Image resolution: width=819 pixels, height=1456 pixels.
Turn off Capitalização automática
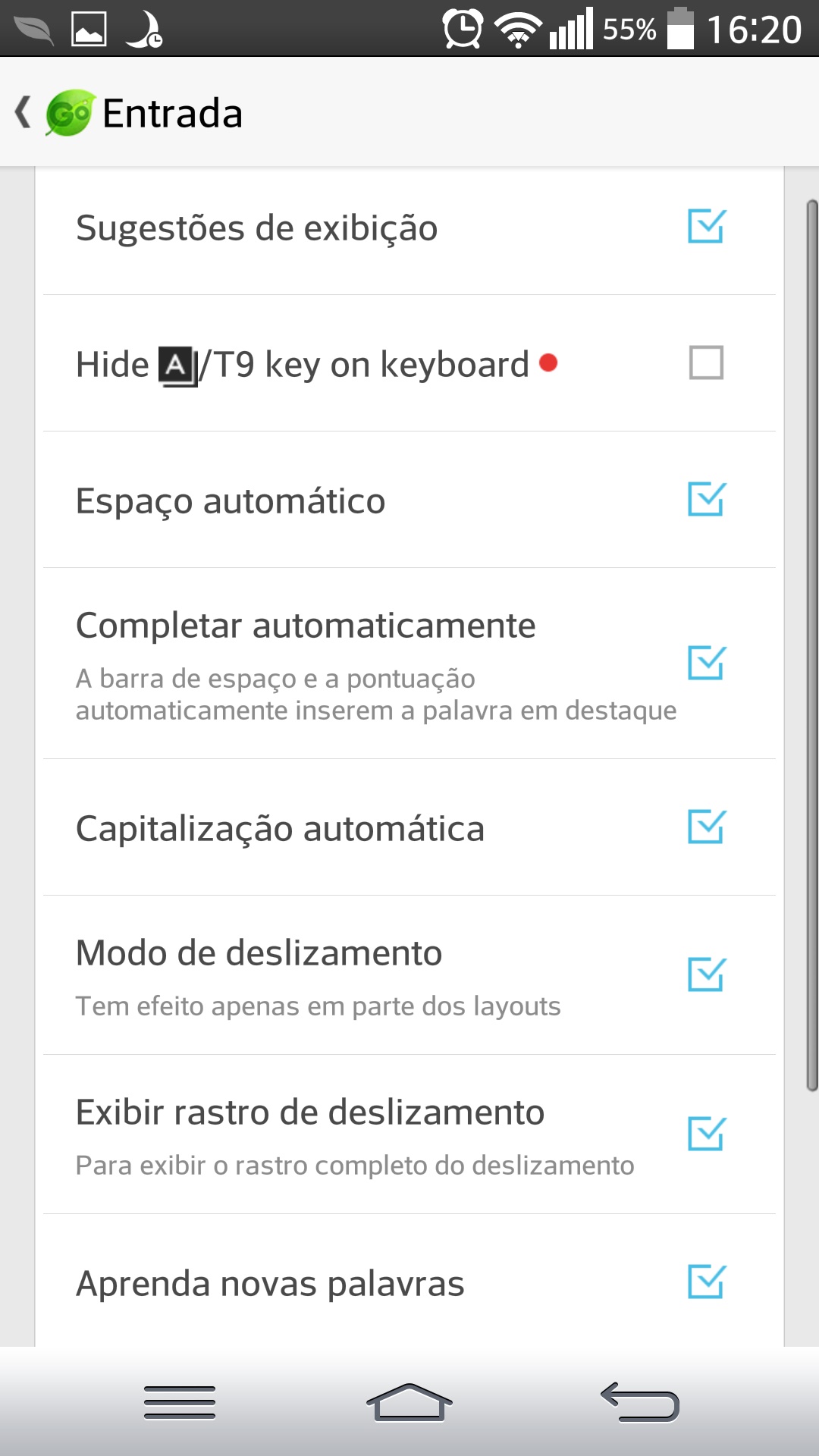[x=706, y=827]
